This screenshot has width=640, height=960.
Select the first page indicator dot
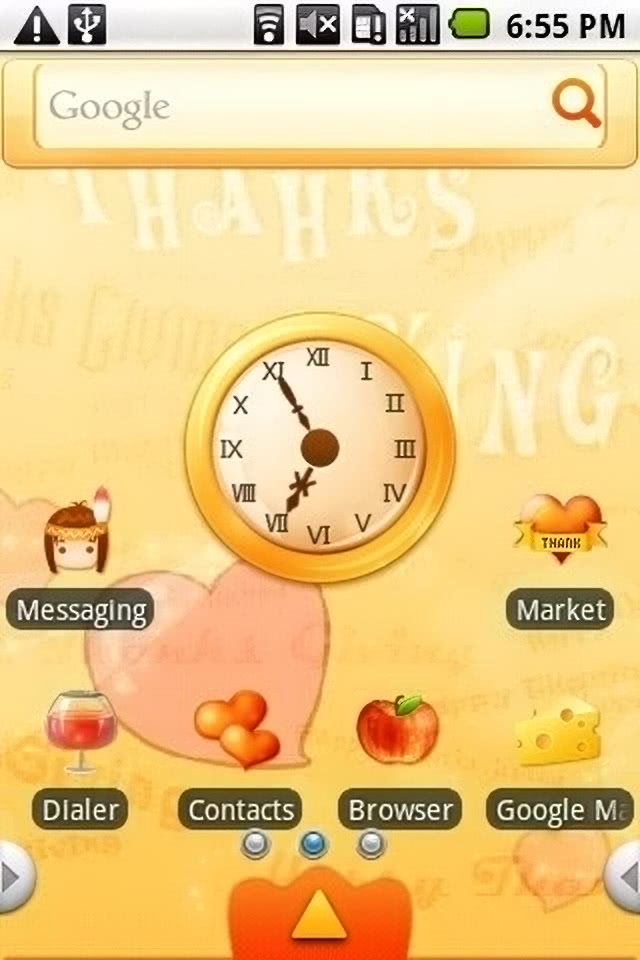click(256, 846)
